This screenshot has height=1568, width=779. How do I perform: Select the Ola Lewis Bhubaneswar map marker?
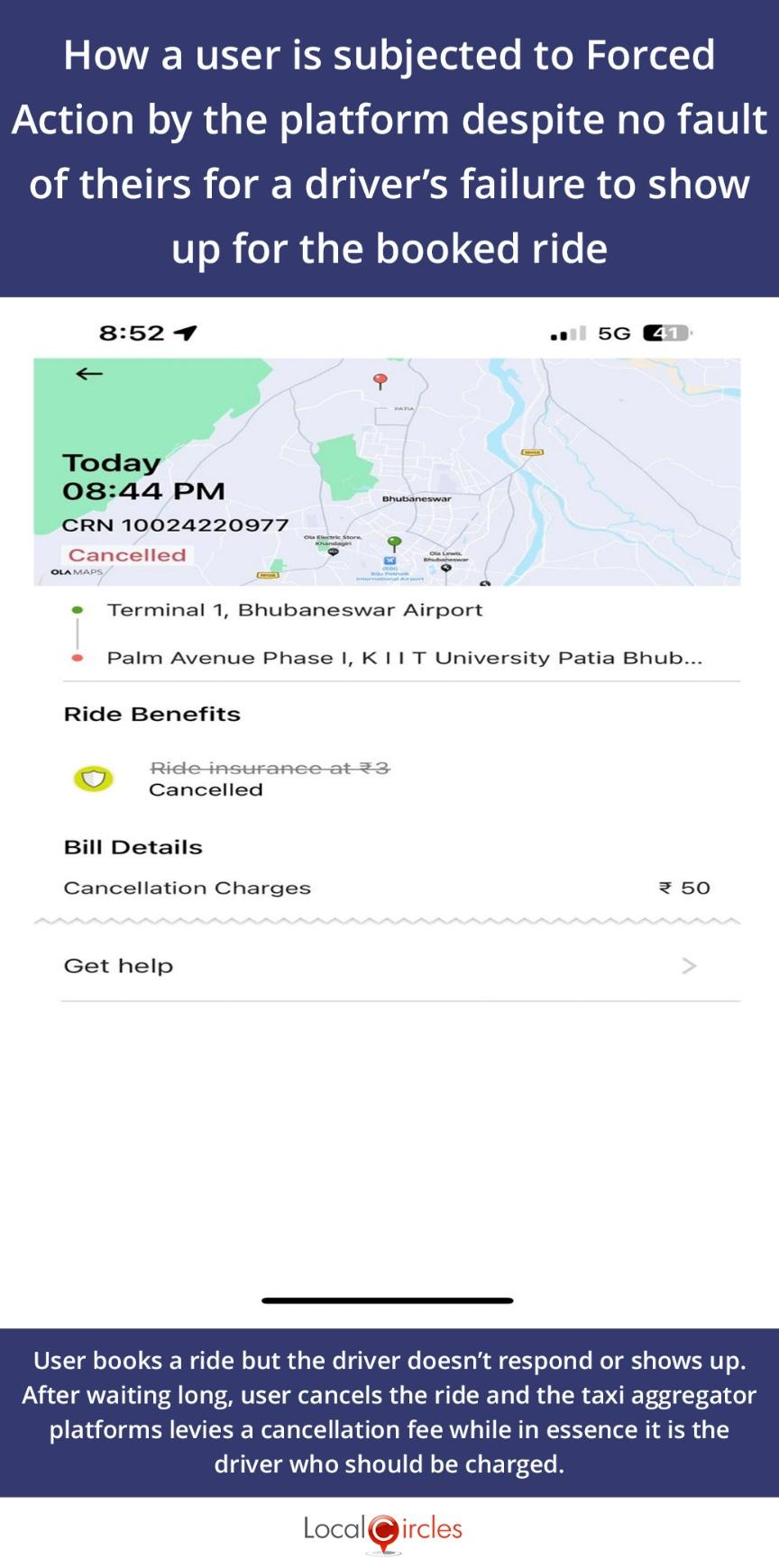[x=446, y=568]
